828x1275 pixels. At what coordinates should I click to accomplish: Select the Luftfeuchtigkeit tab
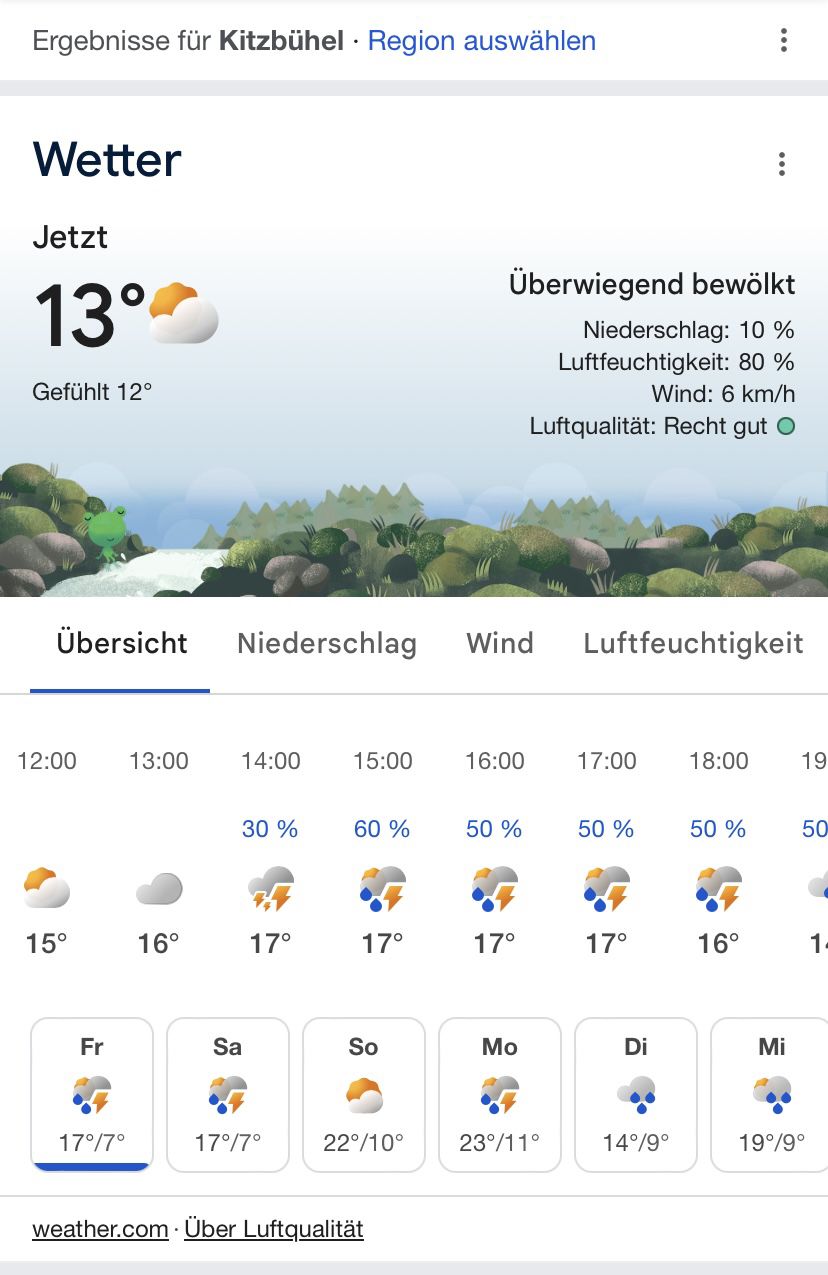coord(694,643)
